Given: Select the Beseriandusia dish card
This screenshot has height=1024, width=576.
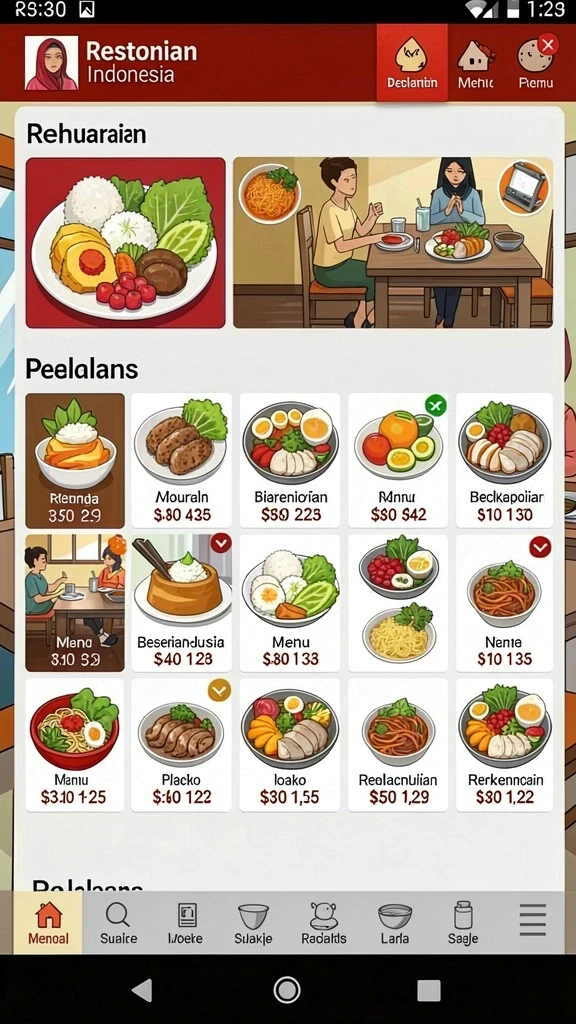Looking at the screenshot, I should 182,603.
